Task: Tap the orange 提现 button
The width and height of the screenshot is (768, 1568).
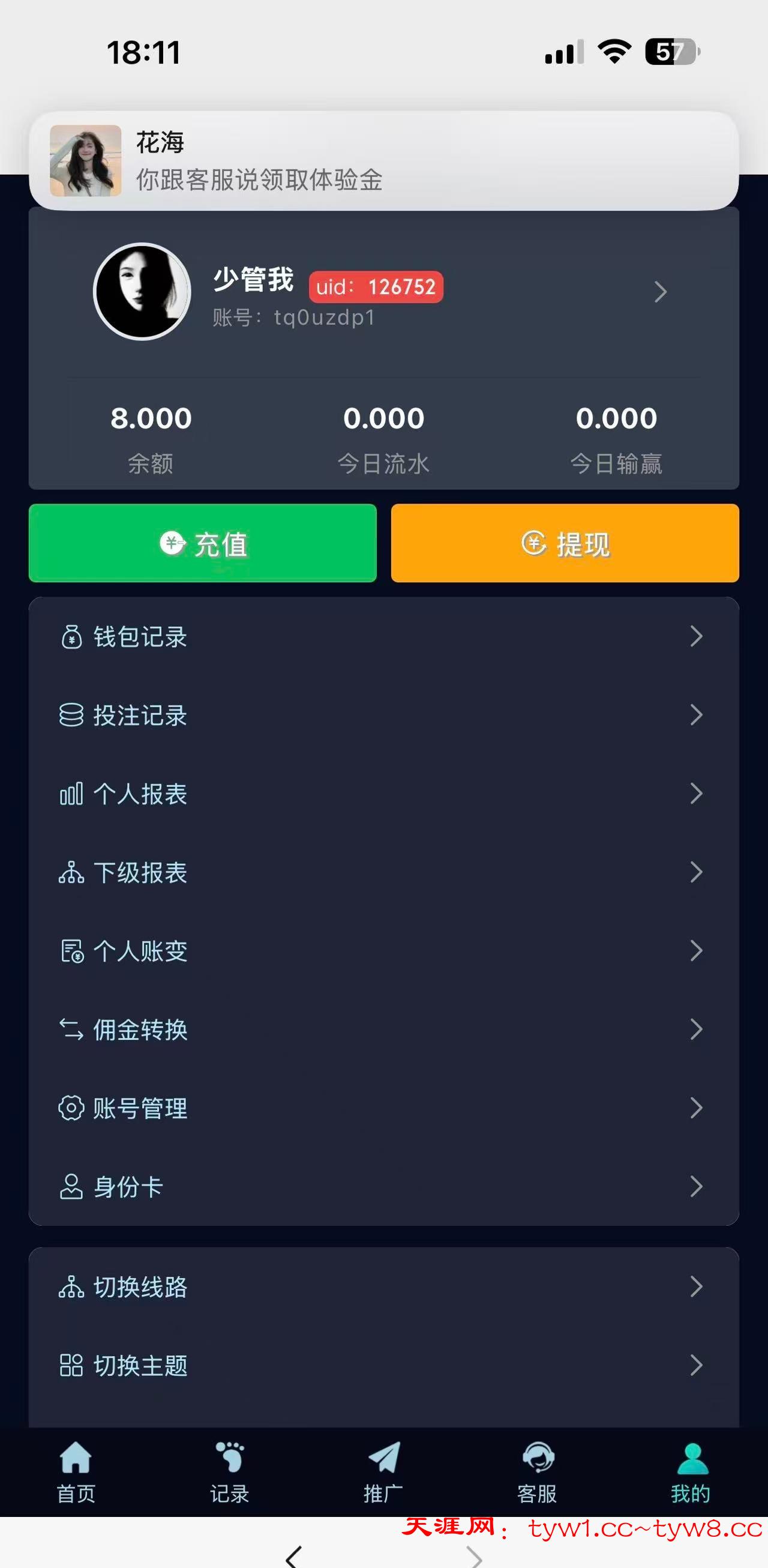Action: 565,543
